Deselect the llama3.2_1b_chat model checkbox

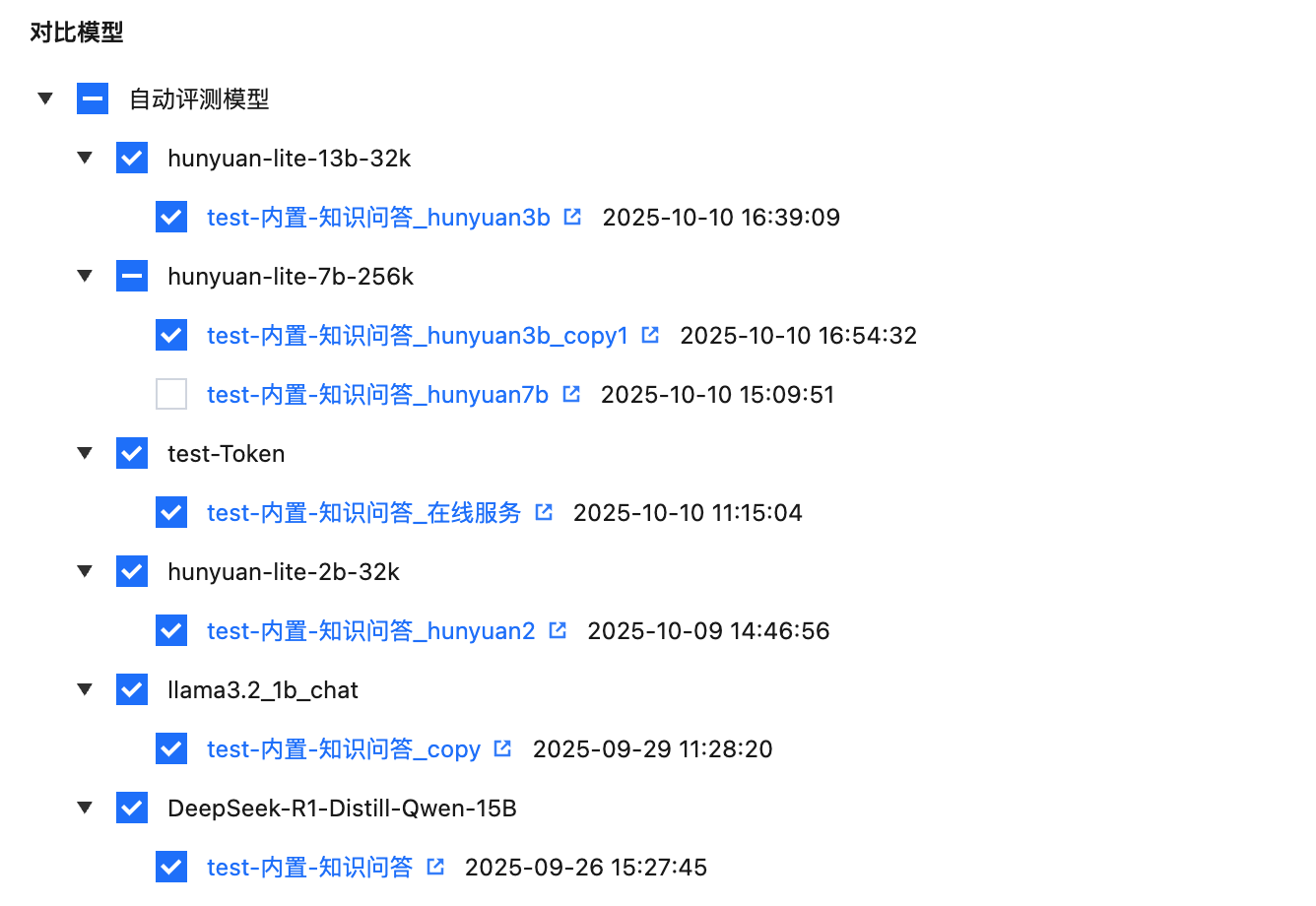point(132,689)
